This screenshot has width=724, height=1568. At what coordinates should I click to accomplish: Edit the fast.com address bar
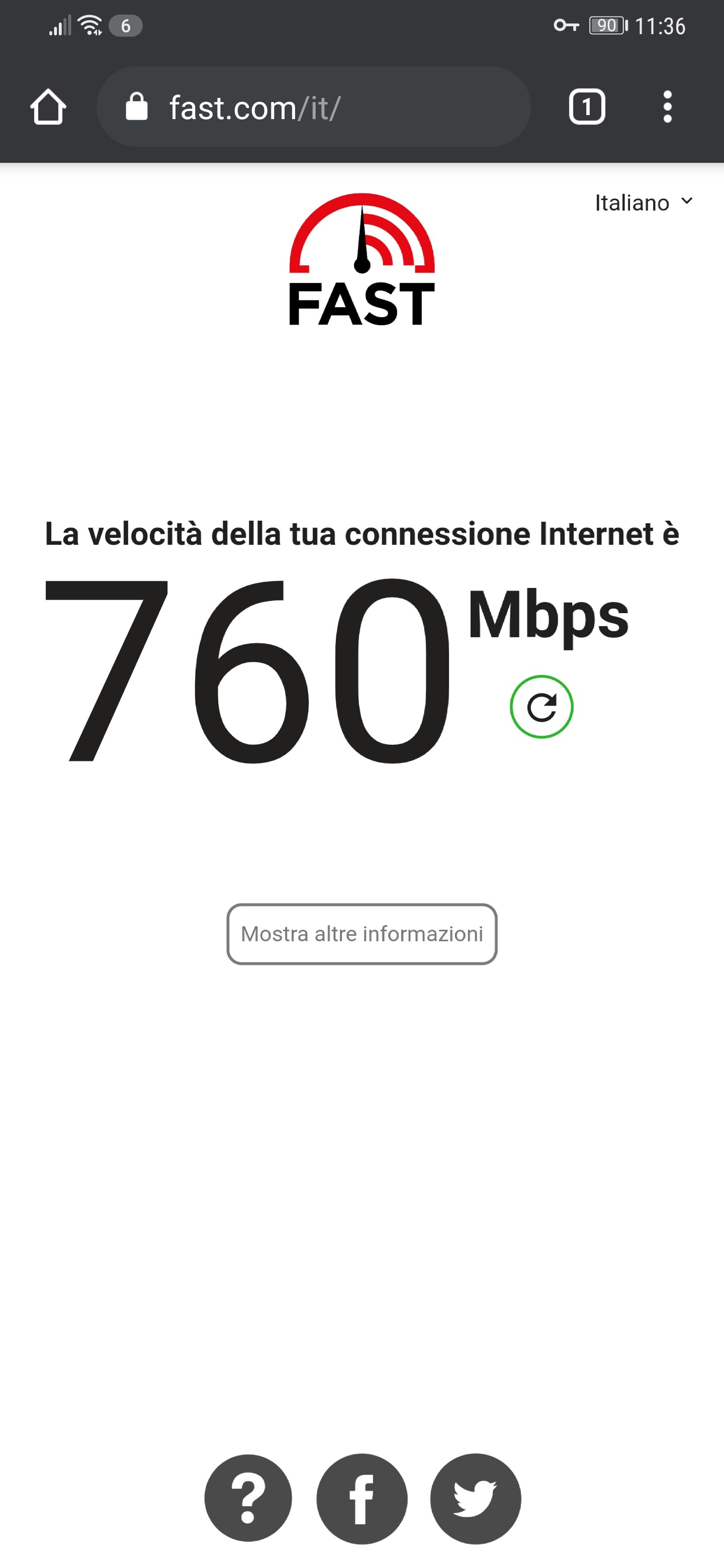[314, 108]
